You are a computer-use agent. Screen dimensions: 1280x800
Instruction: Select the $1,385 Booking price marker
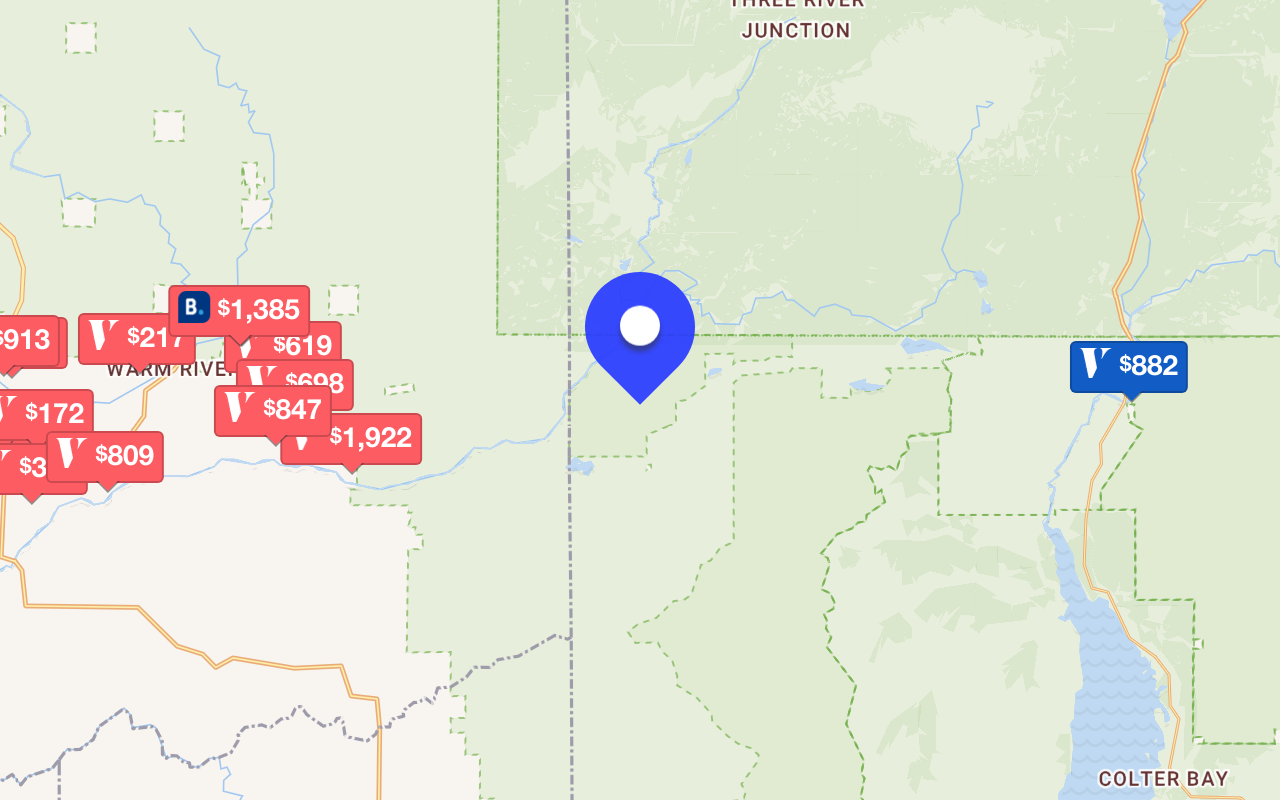(239, 309)
